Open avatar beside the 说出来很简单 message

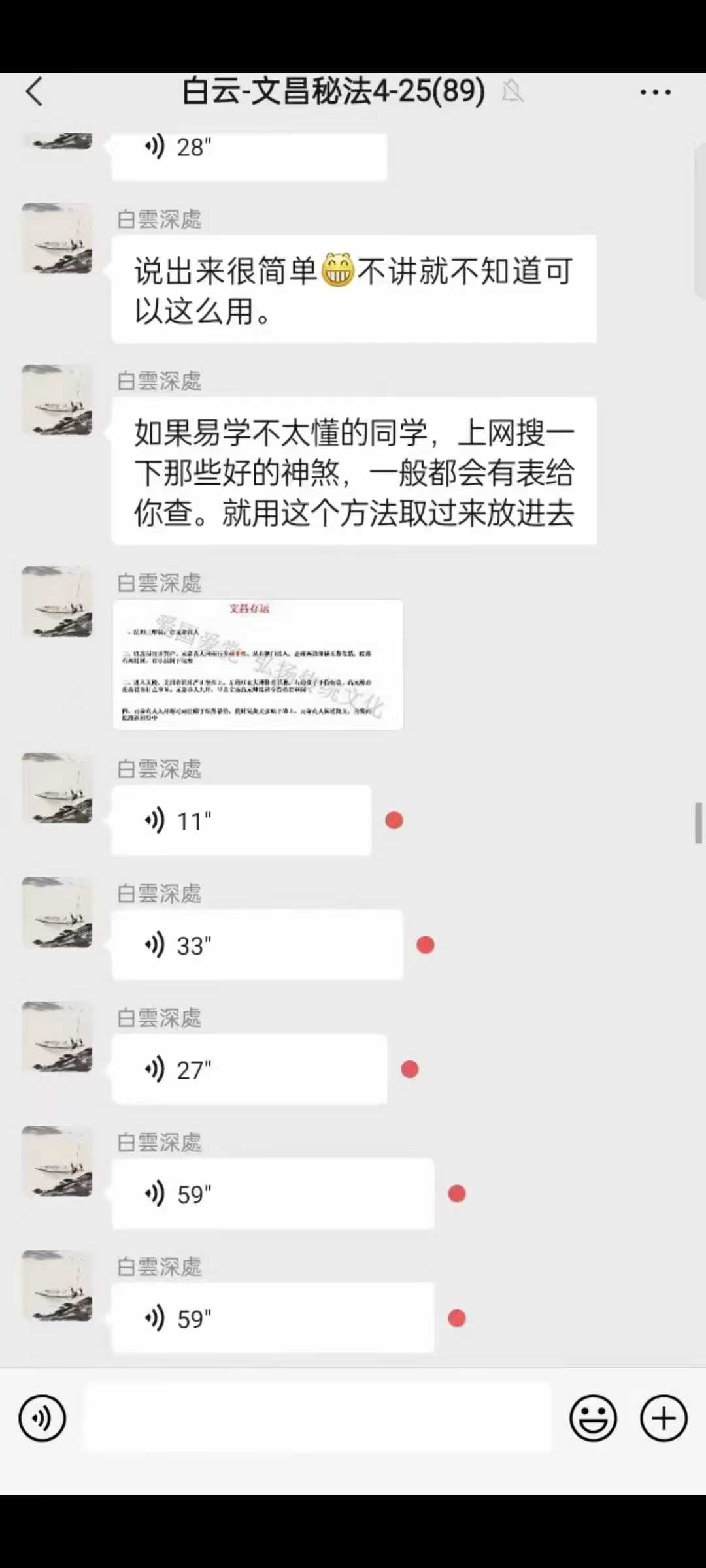point(58,238)
